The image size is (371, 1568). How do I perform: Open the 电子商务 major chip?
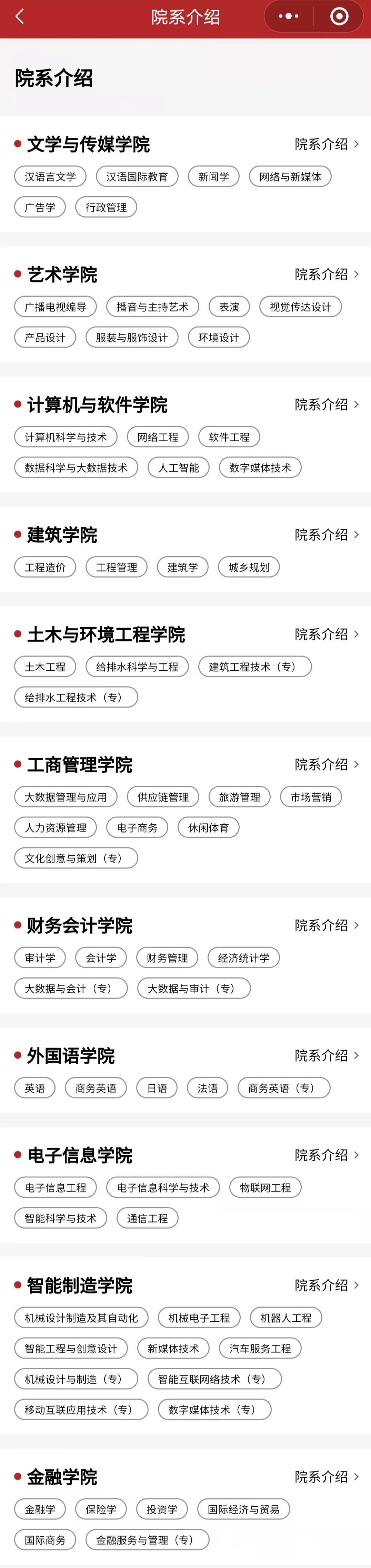click(x=137, y=828)
